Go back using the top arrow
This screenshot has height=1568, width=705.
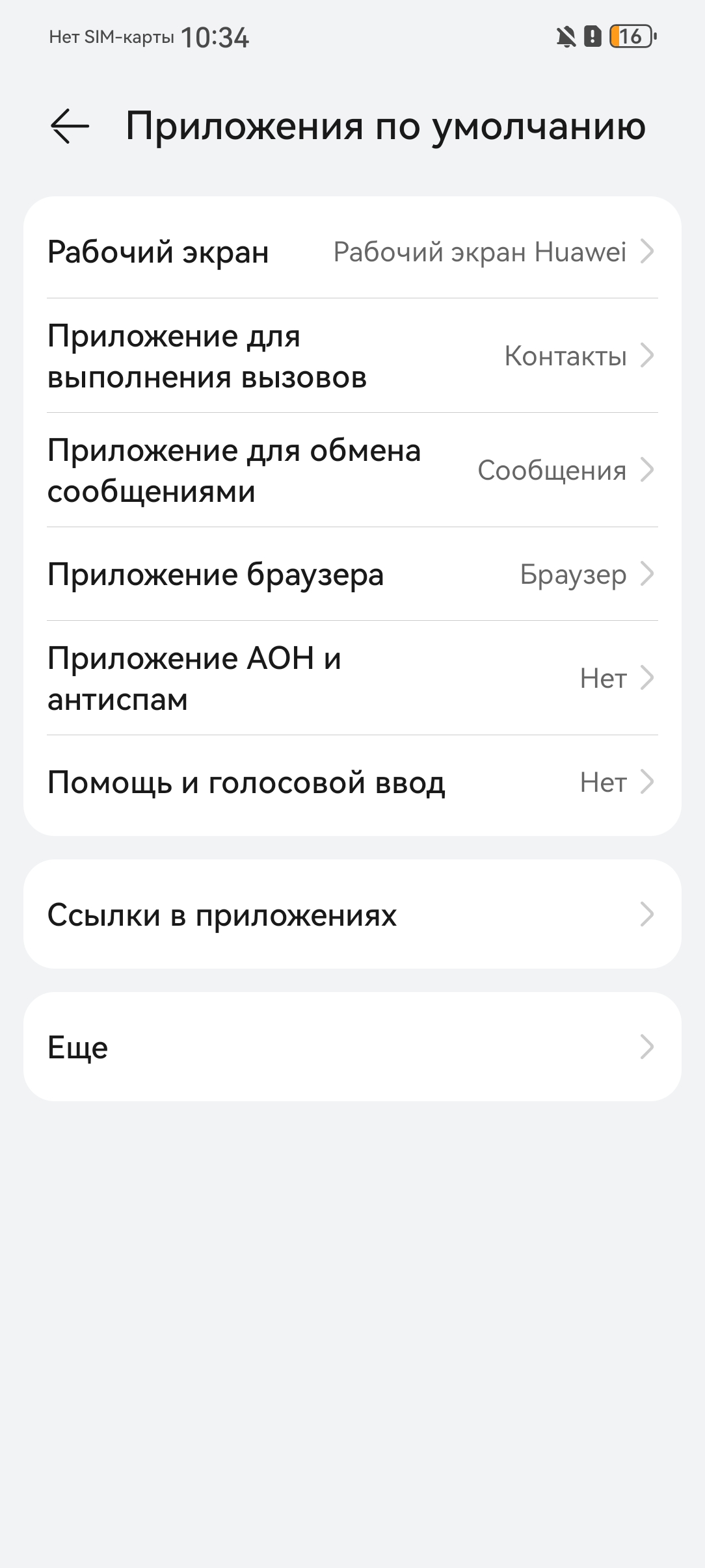pos(70,125)
